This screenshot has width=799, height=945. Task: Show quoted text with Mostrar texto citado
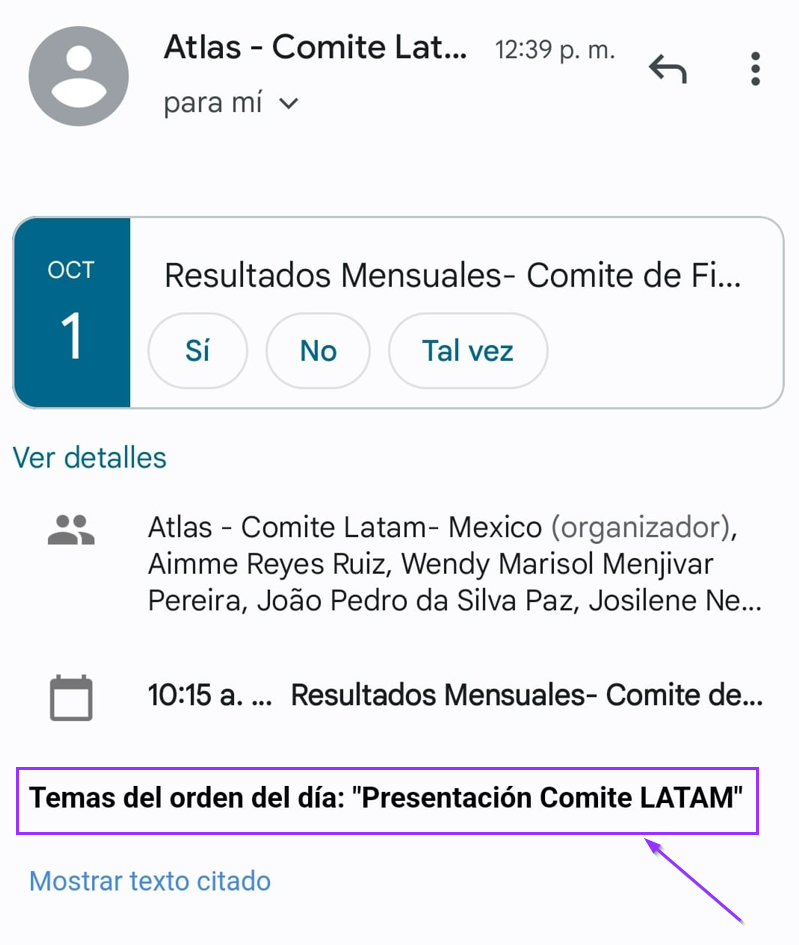(x=150, y=881)
